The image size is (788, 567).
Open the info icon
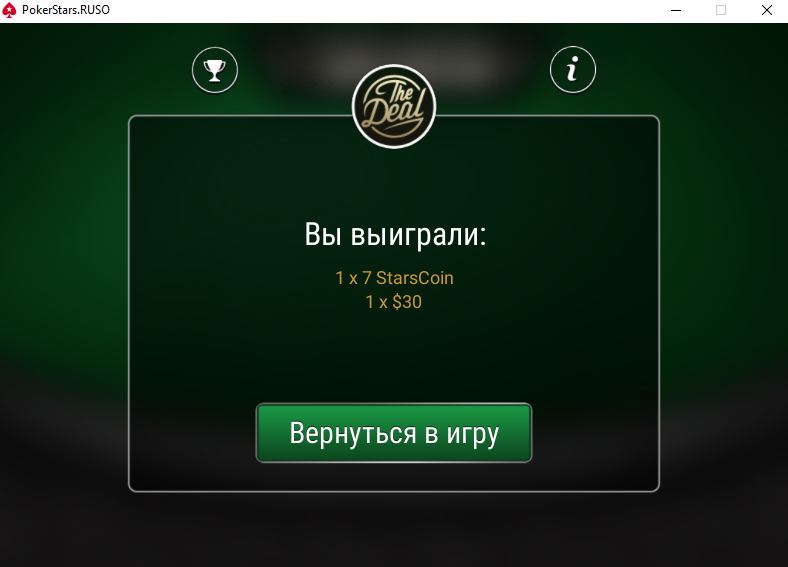pyautogui.click(x=573, y=70)
